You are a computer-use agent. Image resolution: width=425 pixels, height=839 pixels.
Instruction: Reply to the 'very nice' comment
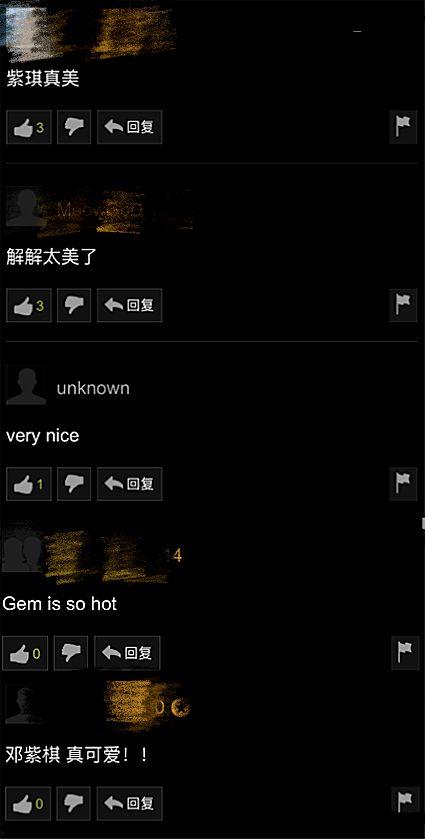coord(130,484)
